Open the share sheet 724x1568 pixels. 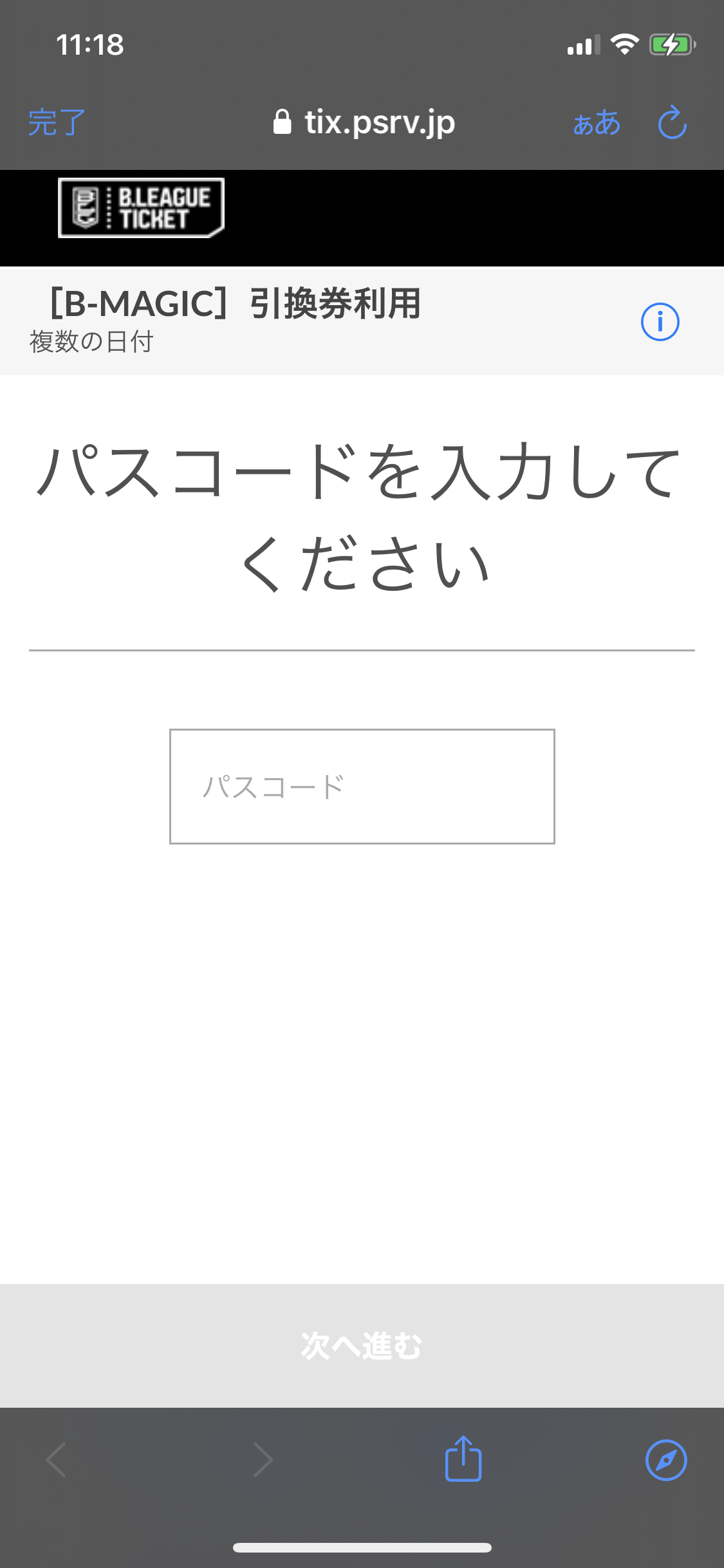tap(463, 1459)
